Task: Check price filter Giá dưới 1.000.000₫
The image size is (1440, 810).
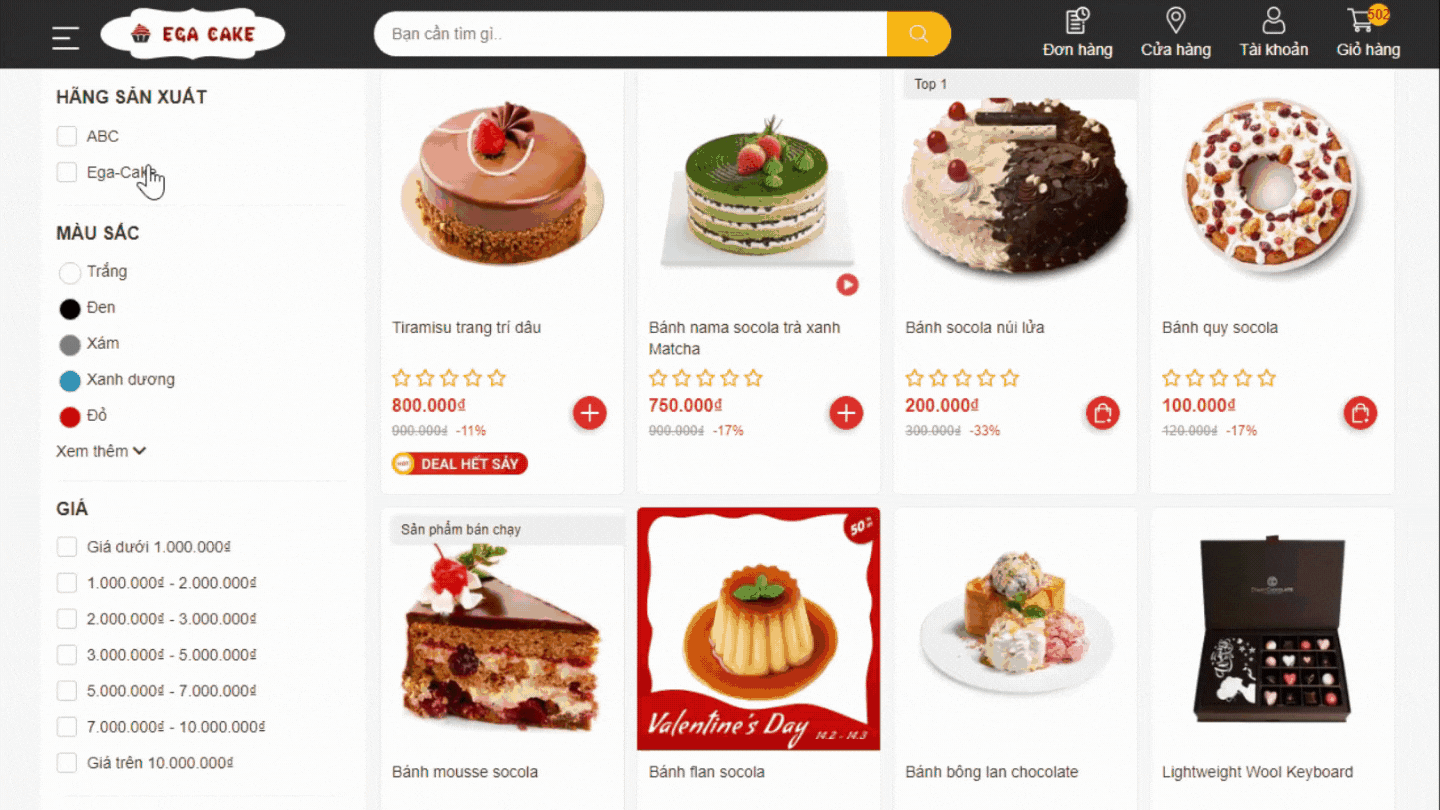Action: (67, 547)
